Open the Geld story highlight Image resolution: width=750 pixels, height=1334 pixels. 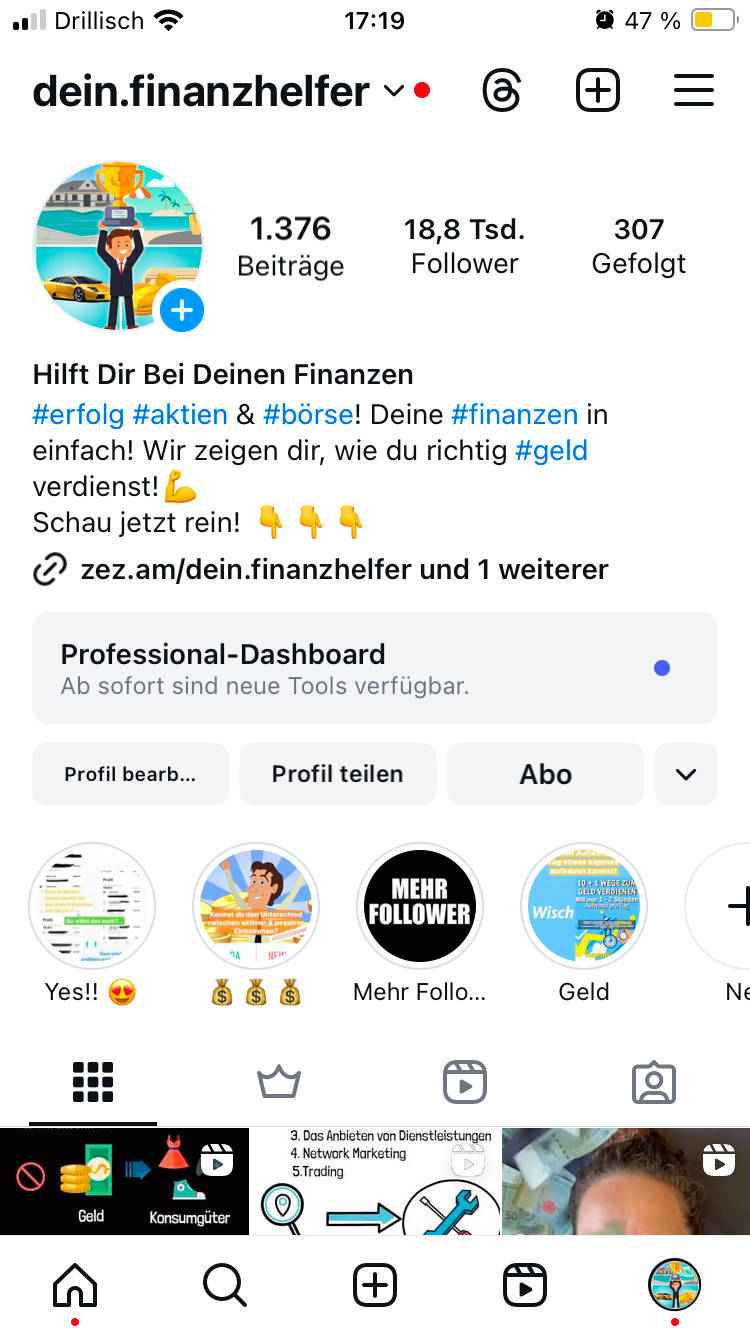(584, 906)
